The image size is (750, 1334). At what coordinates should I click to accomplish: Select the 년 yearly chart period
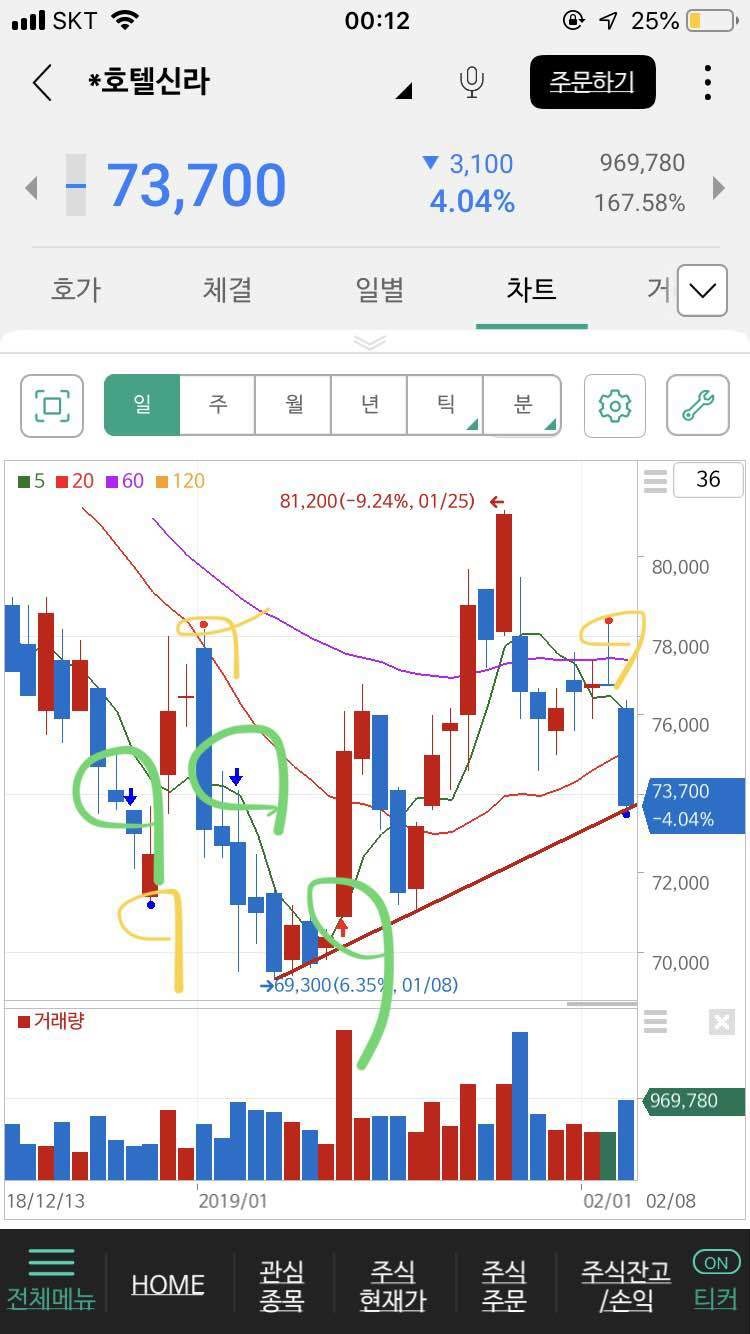[x=370, y=405]
